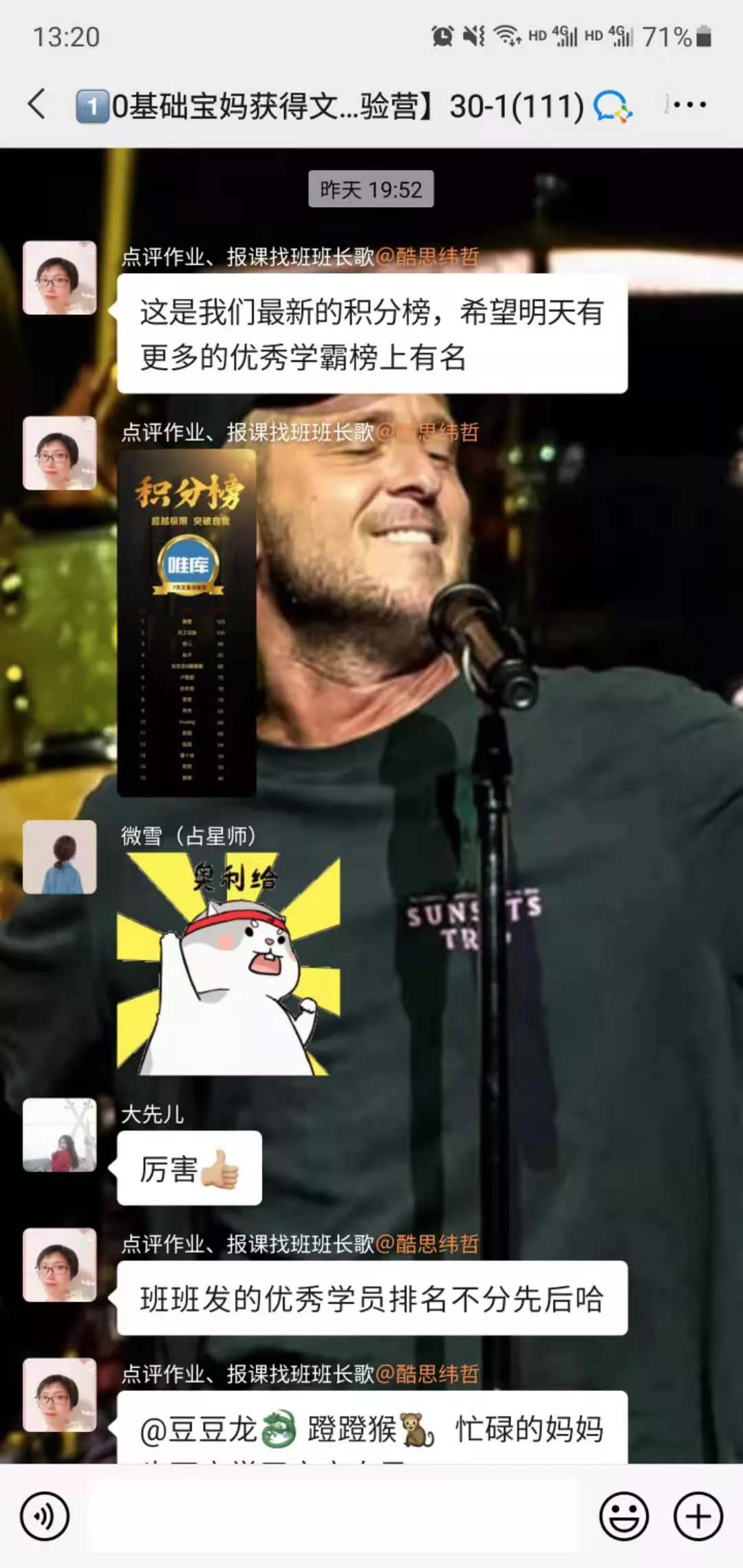The width and height of the screenshot is (743, 1568).
Task: Open the 积分榜 leaderboard image
Action: [x=186, y=622]
